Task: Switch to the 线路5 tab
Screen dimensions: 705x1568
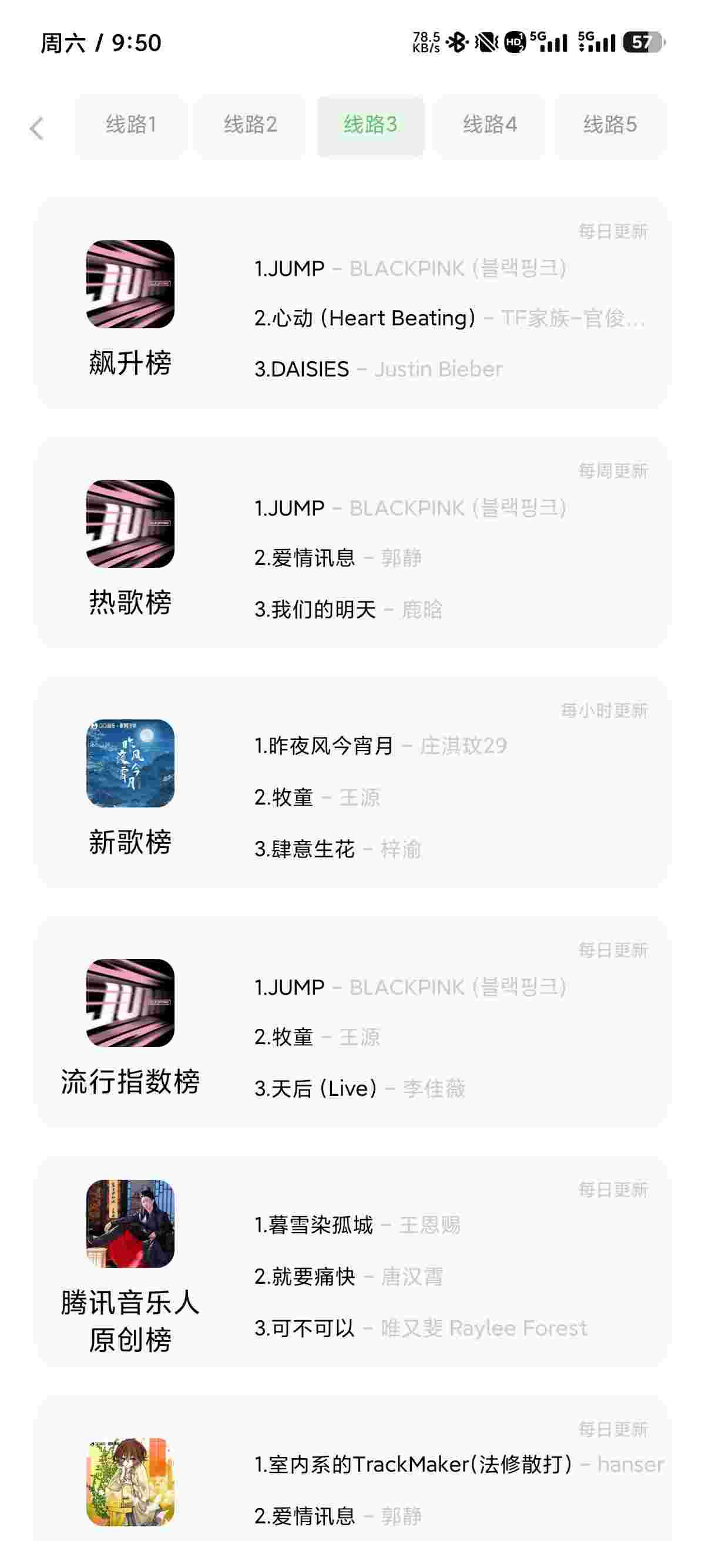Action: pos(609,126)
